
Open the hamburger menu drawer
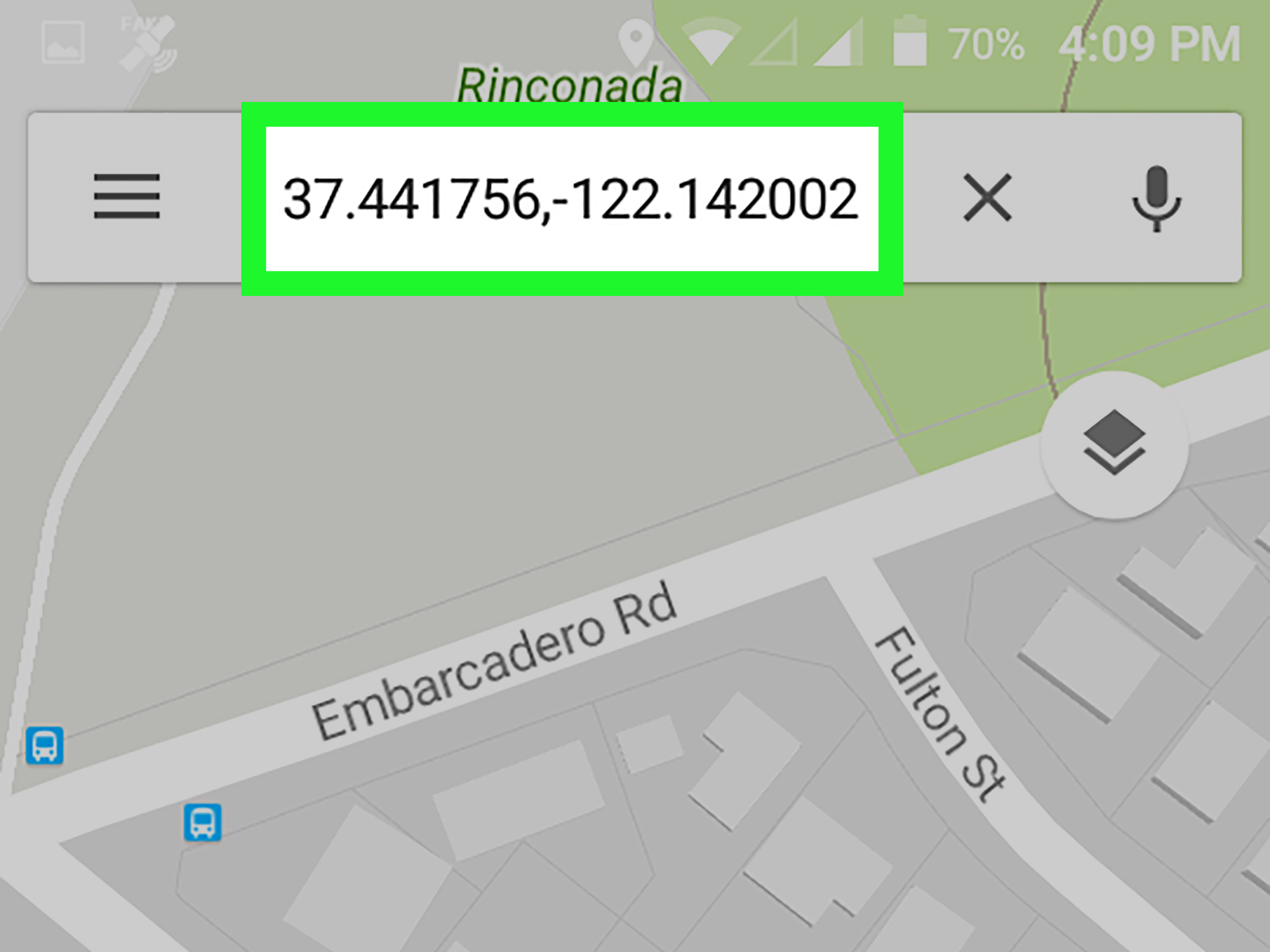[x=127, y=197]
